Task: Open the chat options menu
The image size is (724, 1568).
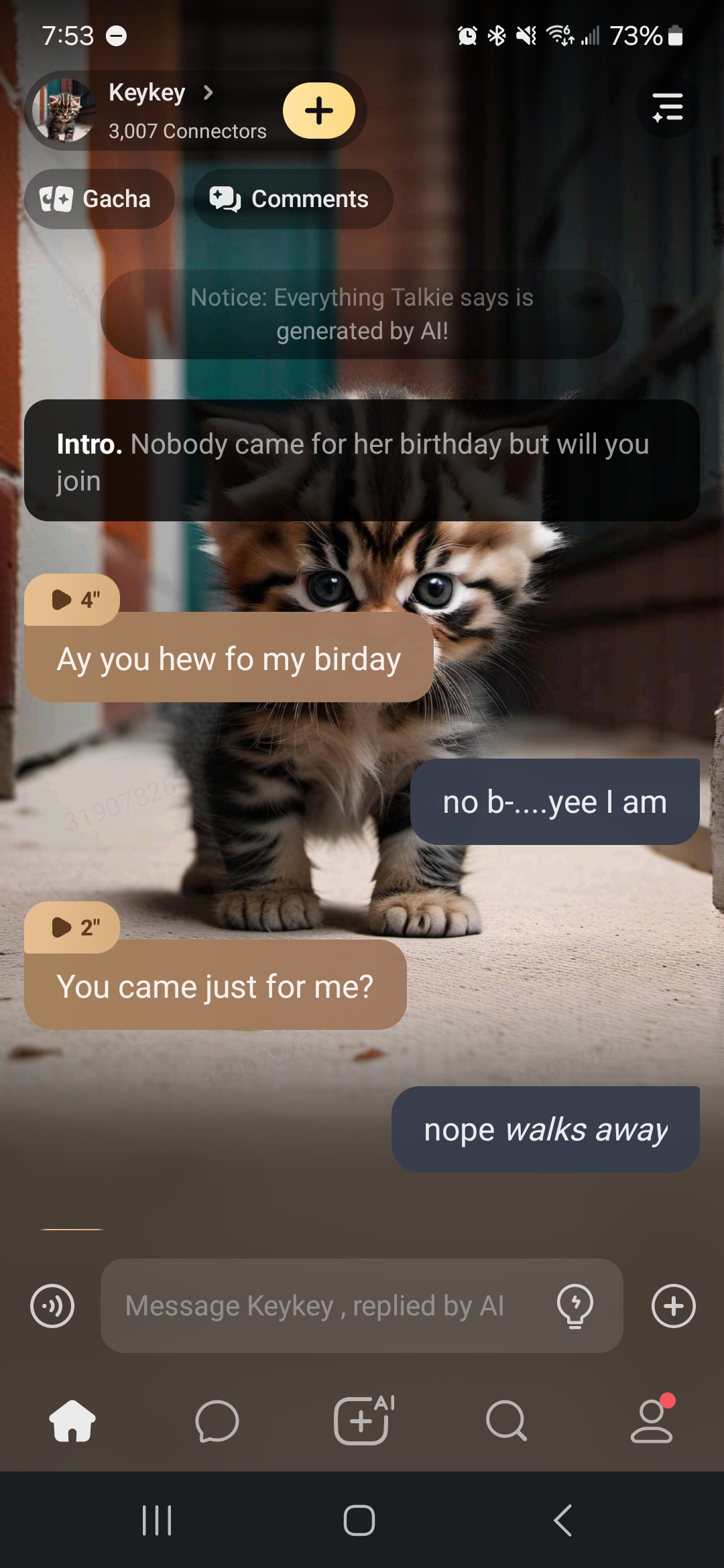Action: [667, 108]
